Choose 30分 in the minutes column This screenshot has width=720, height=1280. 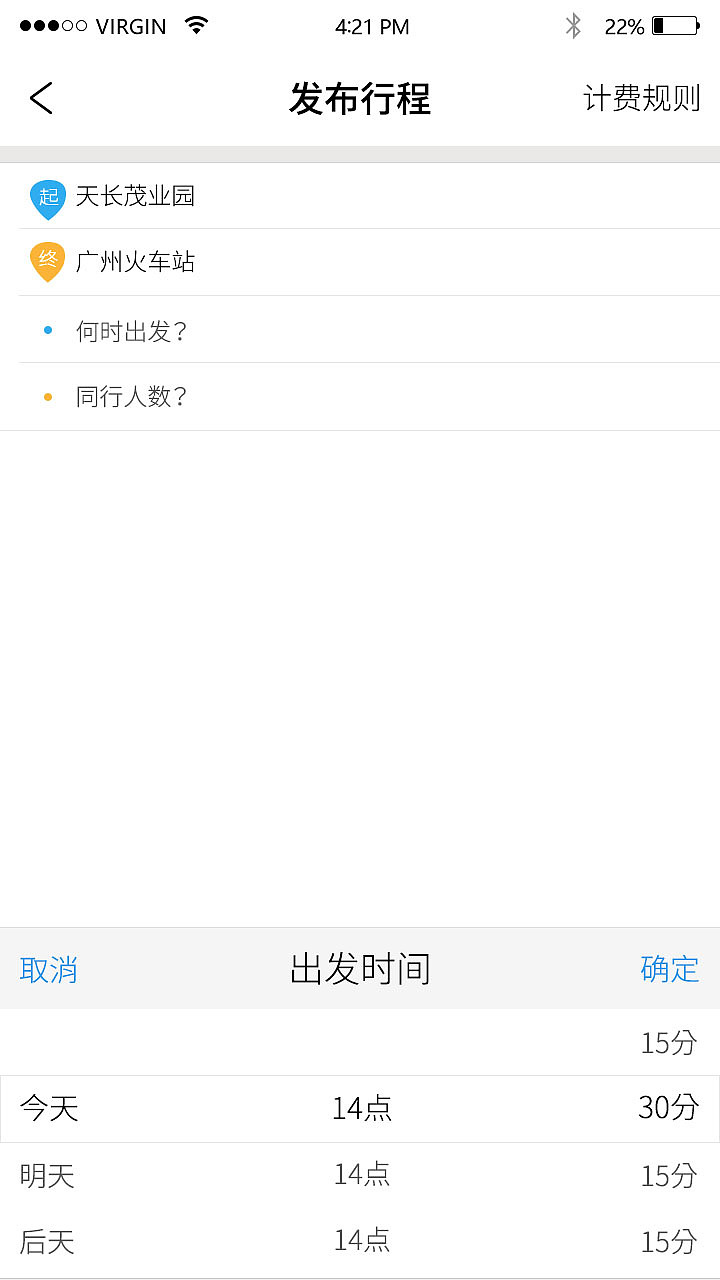click(x=667, y=1108)
